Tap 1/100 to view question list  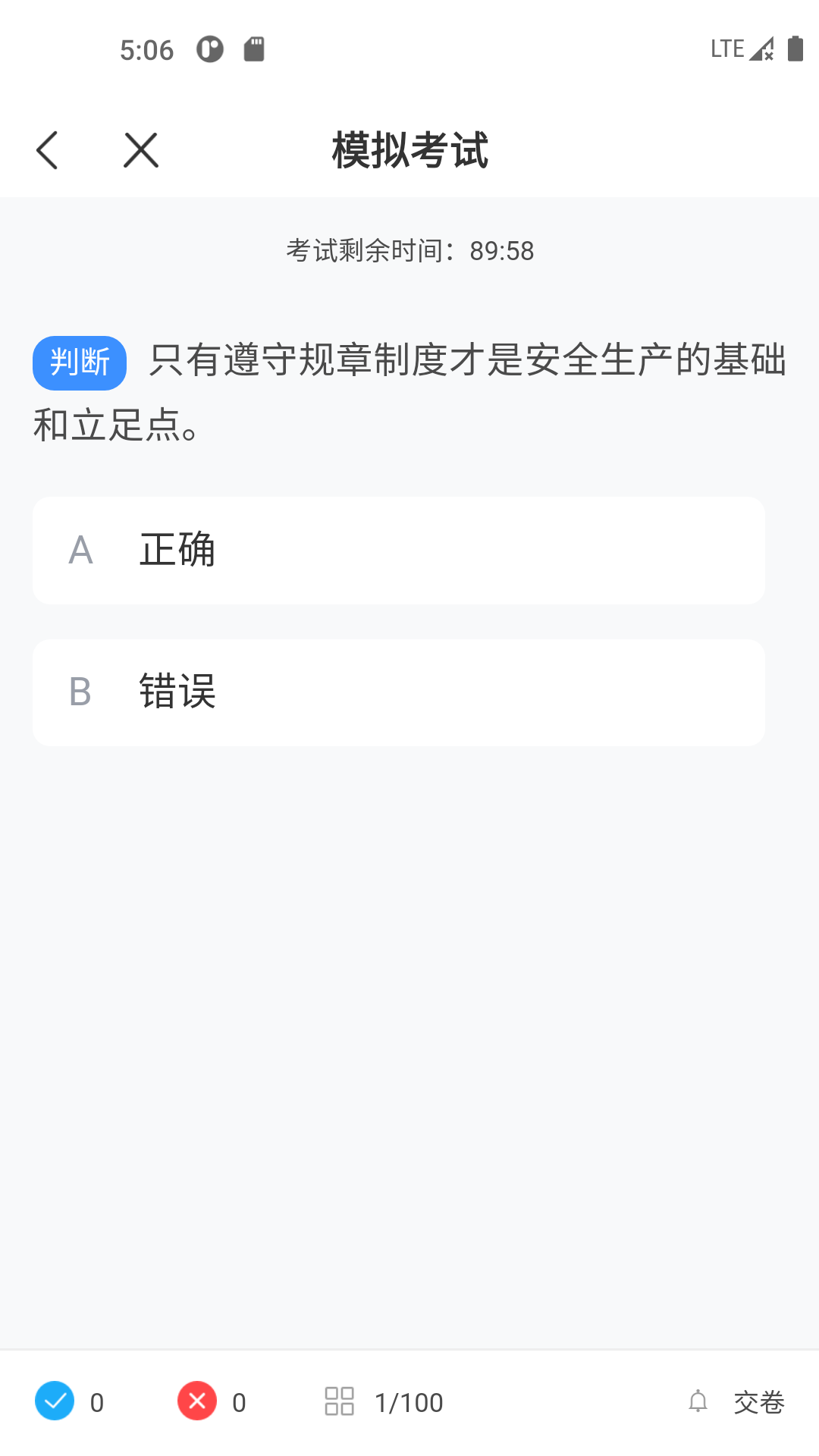409,1401
